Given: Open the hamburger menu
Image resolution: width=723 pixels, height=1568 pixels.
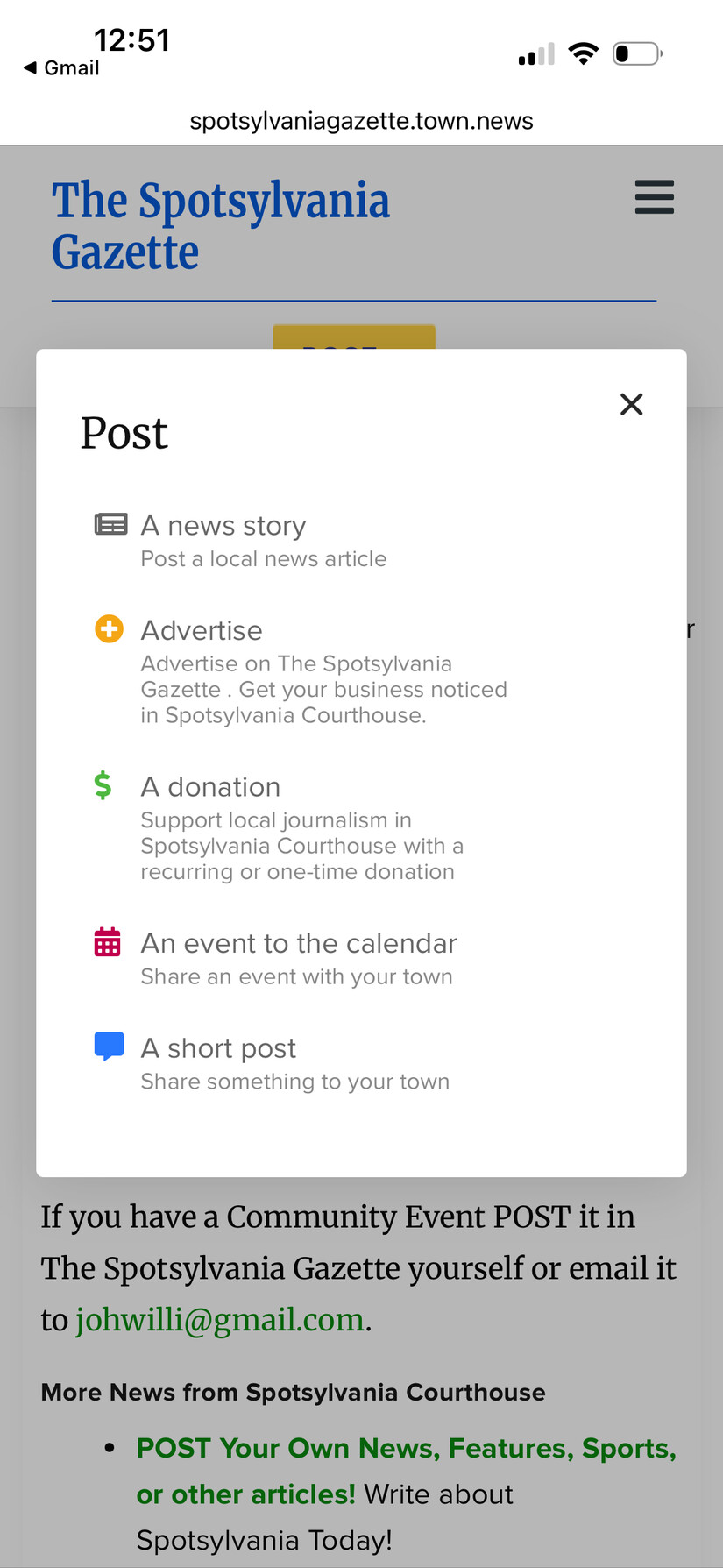Looking at the screenshot, I should tap(654, 197).
